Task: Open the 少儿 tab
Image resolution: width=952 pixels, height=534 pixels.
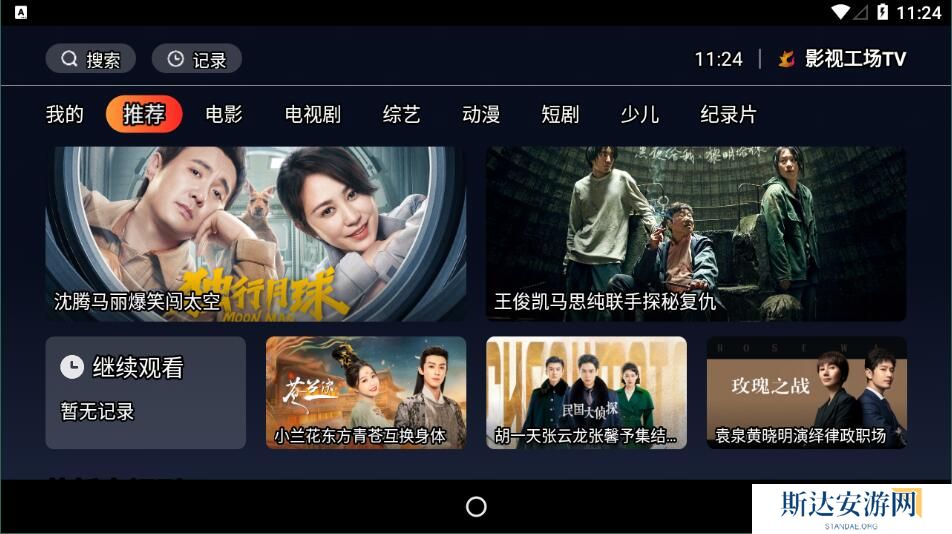Action: pyautogui.click(x=639, y=115)
